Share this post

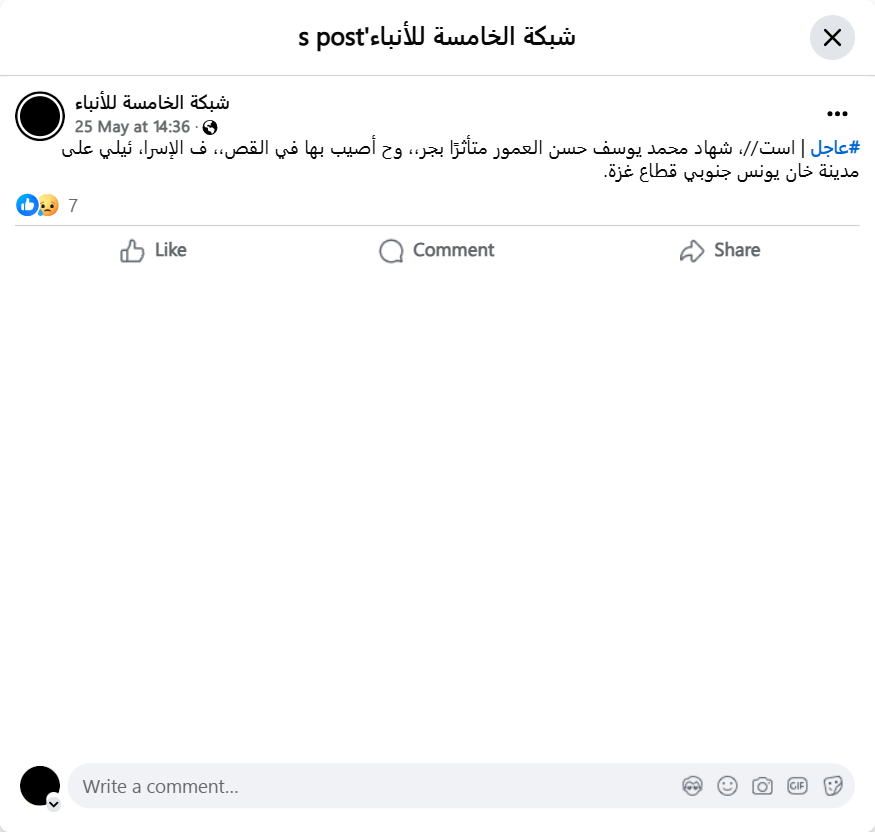click(720, 250)
